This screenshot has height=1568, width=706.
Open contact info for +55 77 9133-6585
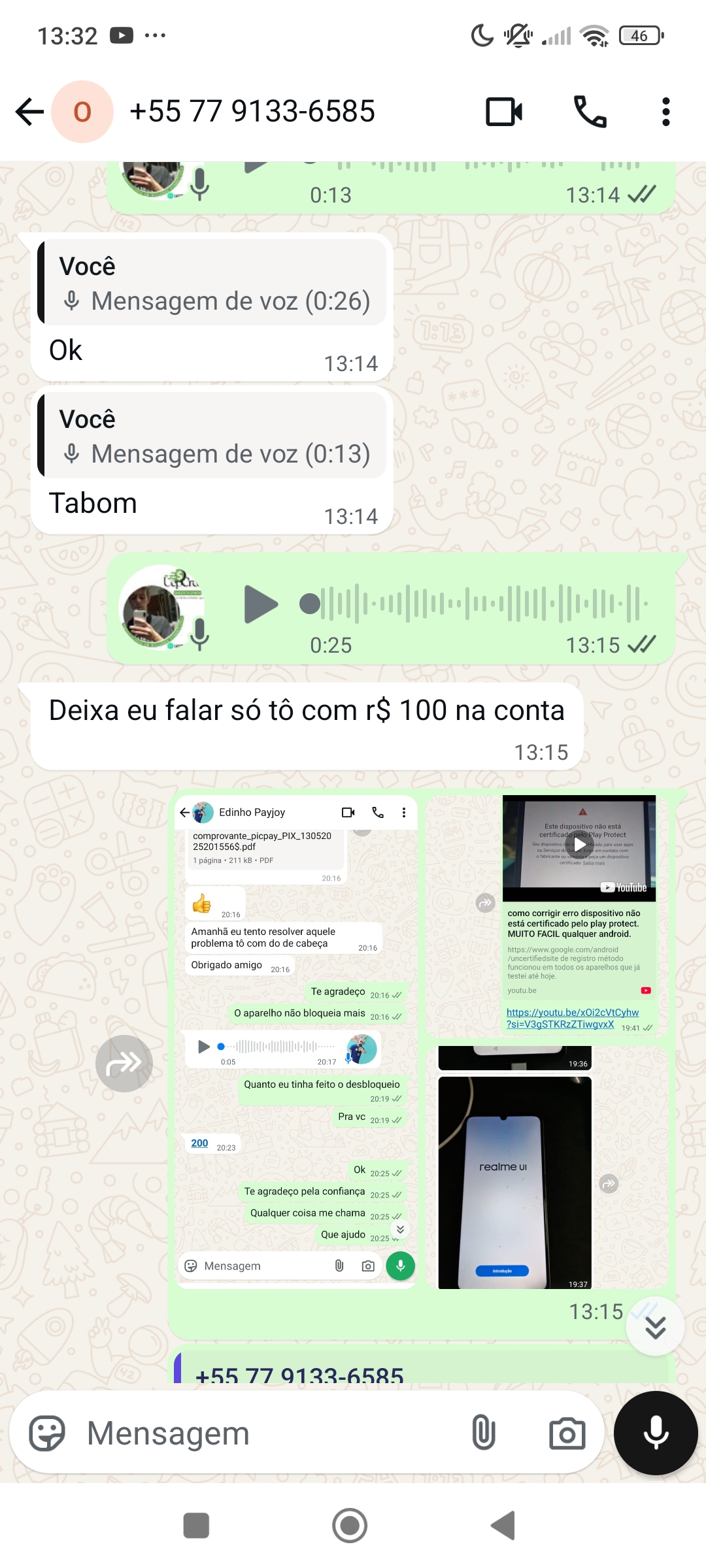tap(252, 112)
